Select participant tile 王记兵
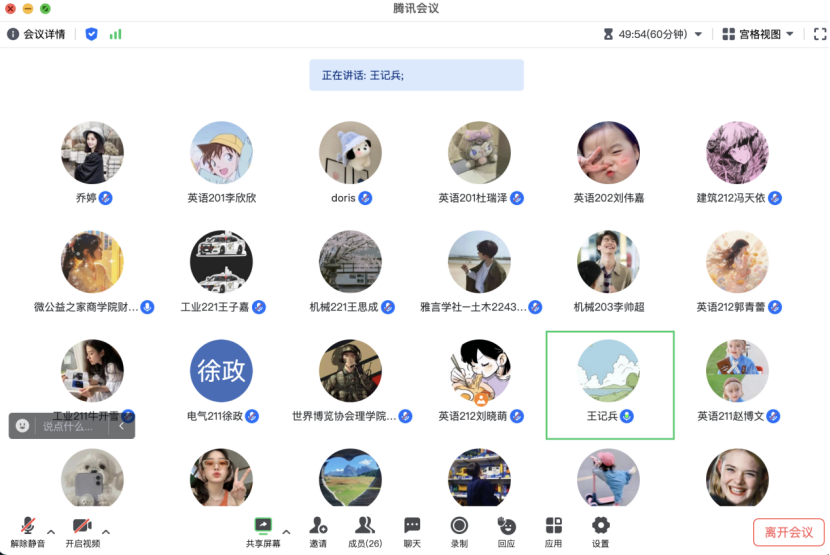Screen dimensions: 830x555 [x=610, y=385]
